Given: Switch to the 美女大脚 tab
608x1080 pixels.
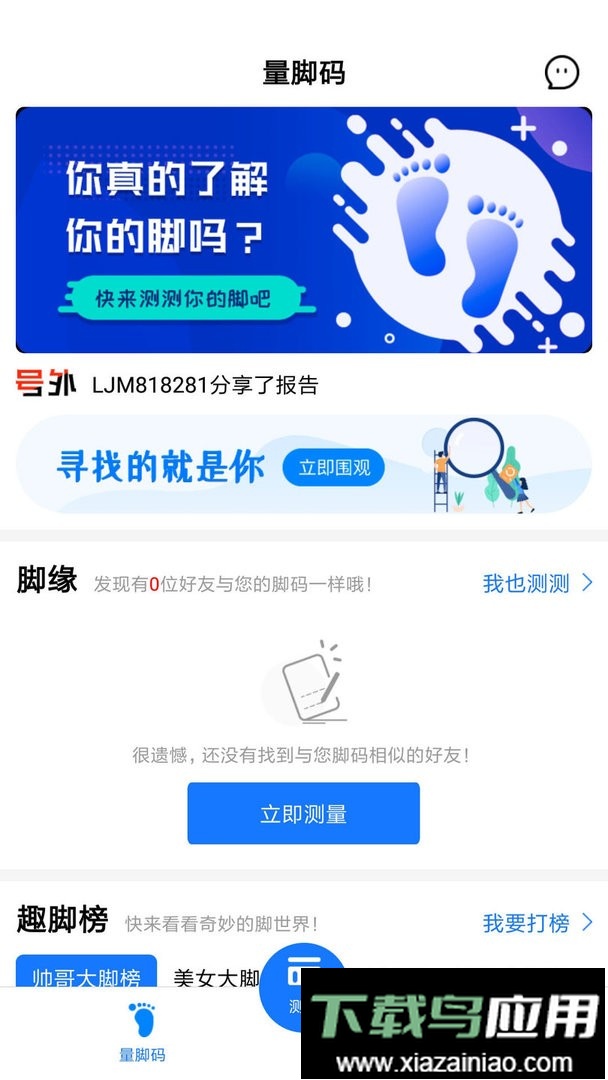Looking at the screenshot, I should tap(216, 978).
